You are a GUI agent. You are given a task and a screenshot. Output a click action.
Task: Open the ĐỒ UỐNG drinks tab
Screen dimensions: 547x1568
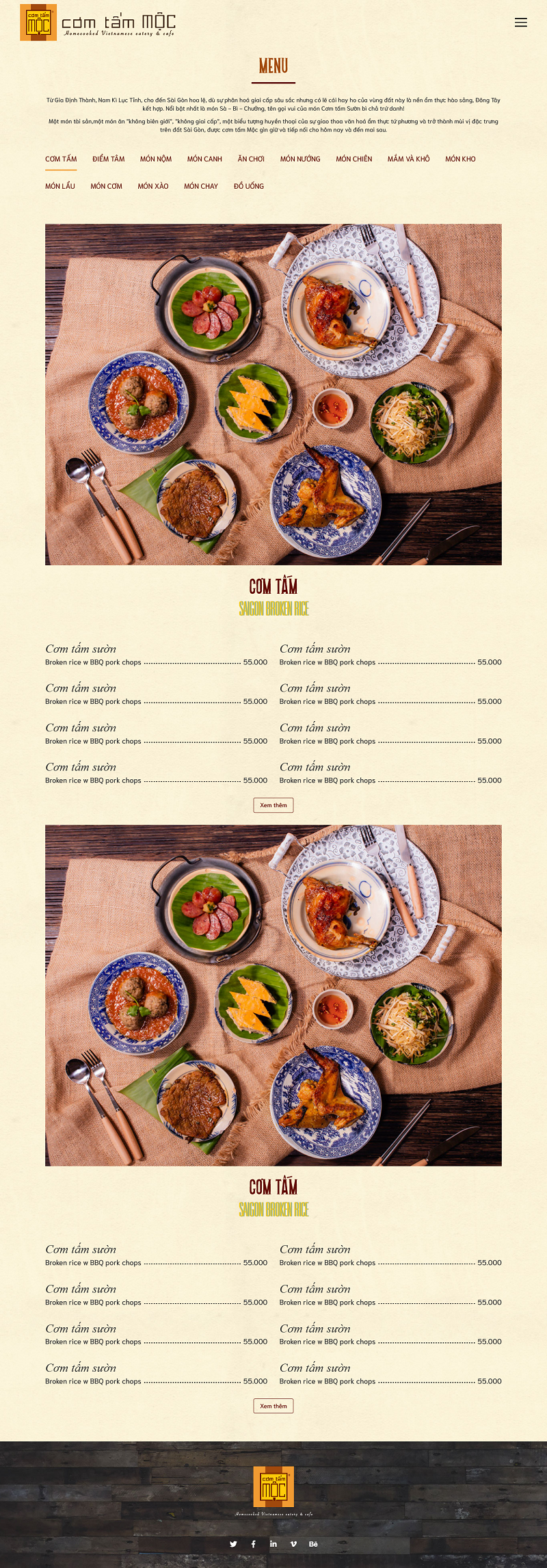[249, 186]
